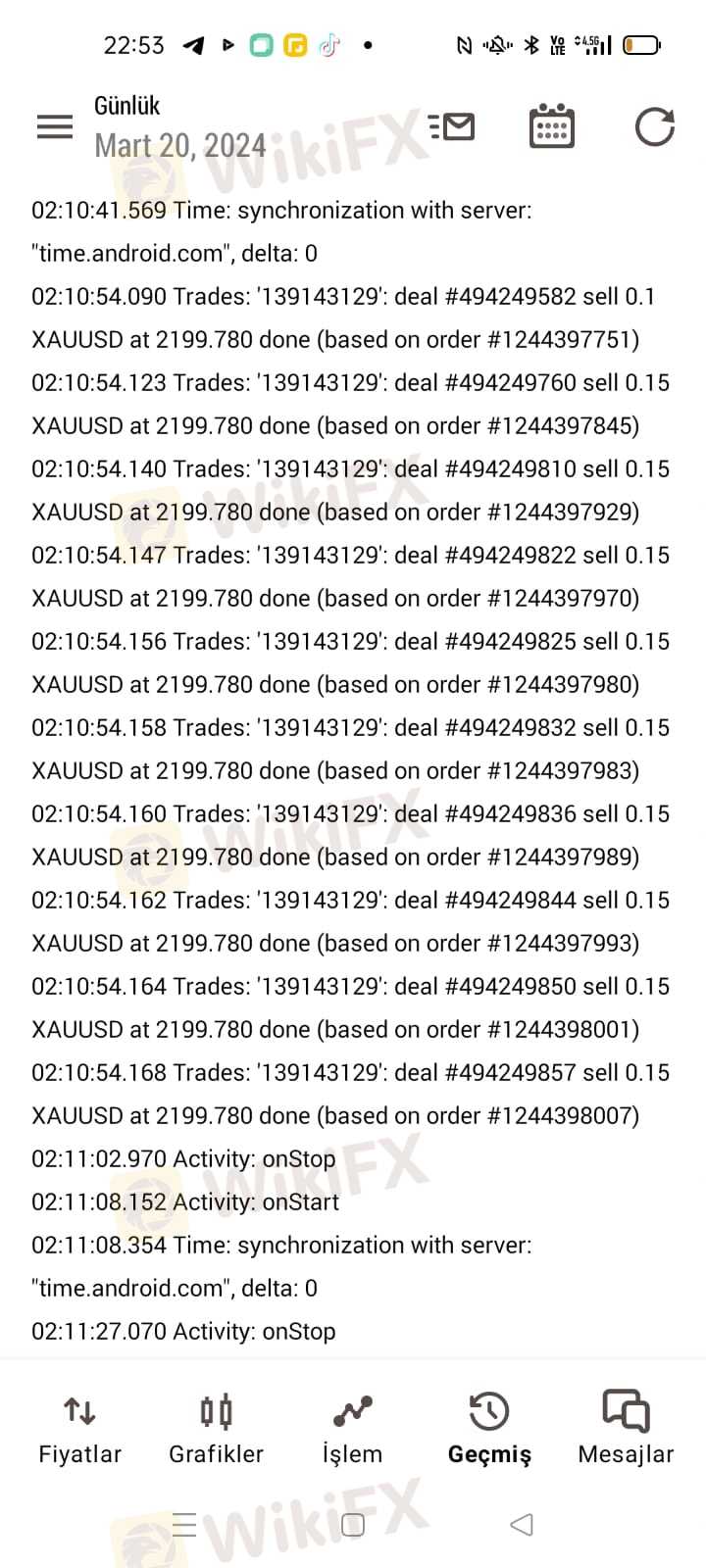Tap the system home button
The height and width of the screenshot is (1568, 706).
353,1524
